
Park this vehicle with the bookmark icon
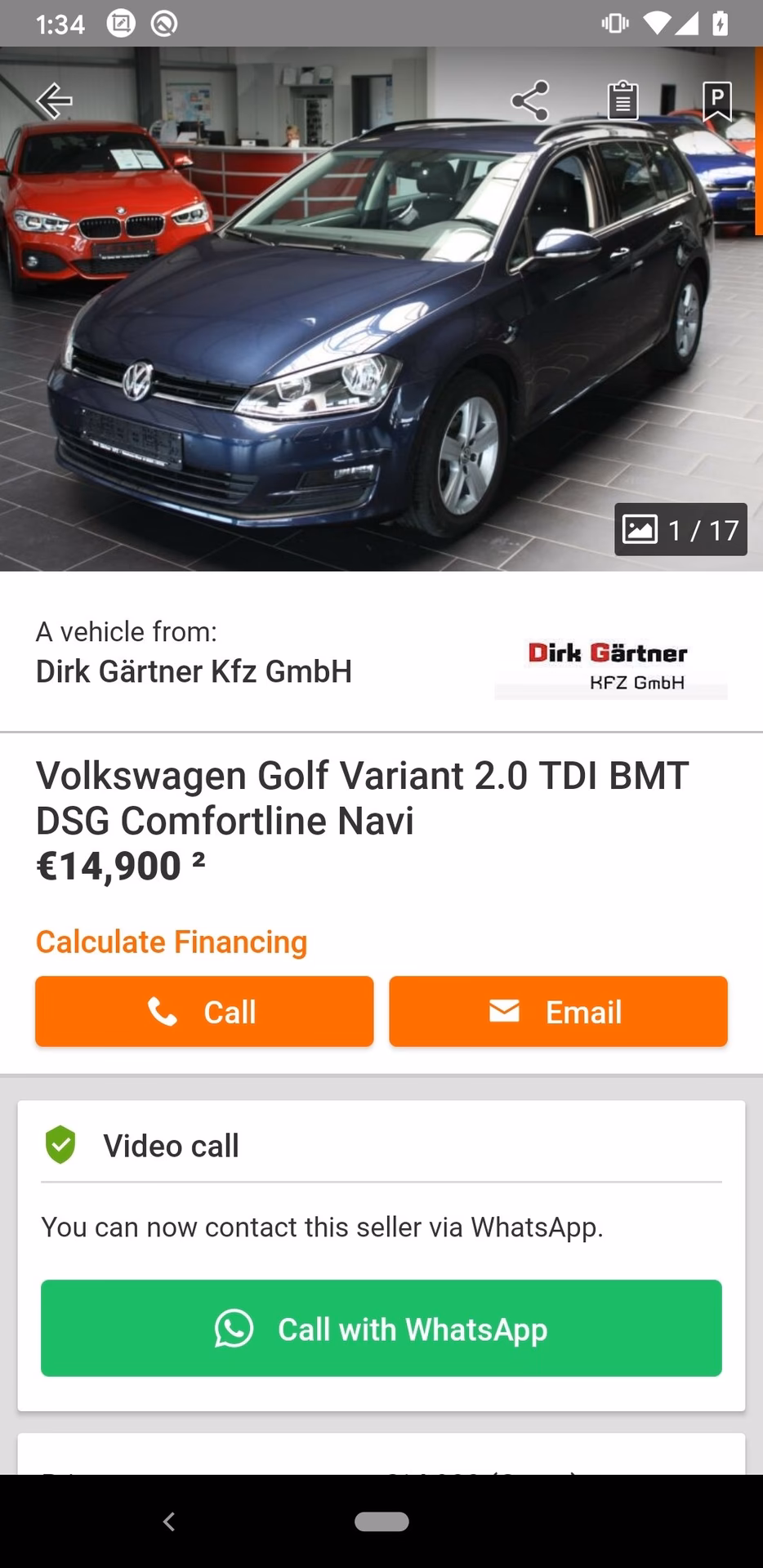click(x=716, y=100)
